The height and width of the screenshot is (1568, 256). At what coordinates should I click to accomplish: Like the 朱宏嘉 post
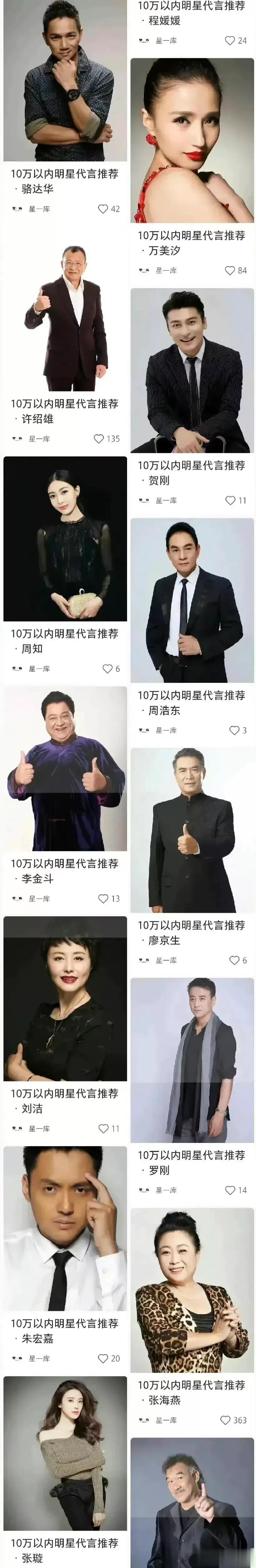click(x=103, y=1358)
